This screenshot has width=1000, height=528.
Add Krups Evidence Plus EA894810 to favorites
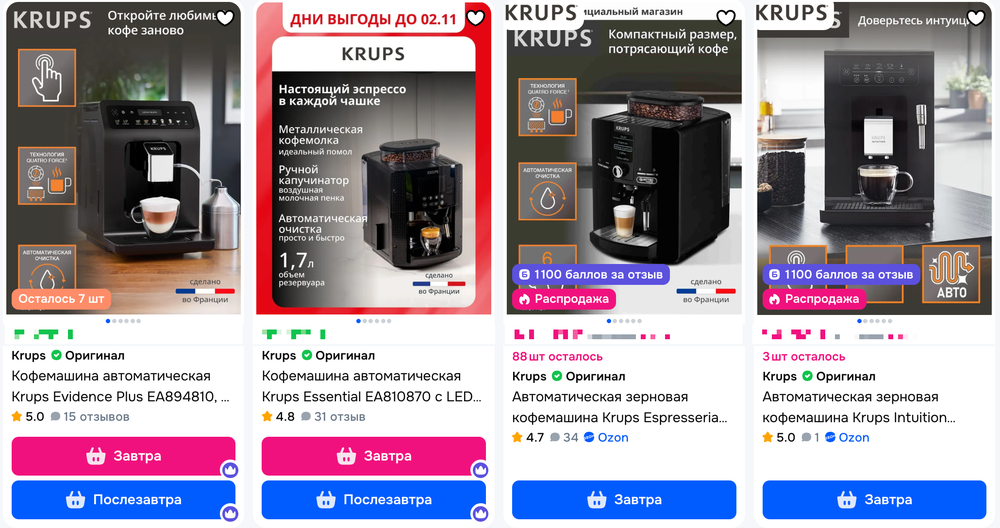[x=226, y=17]
